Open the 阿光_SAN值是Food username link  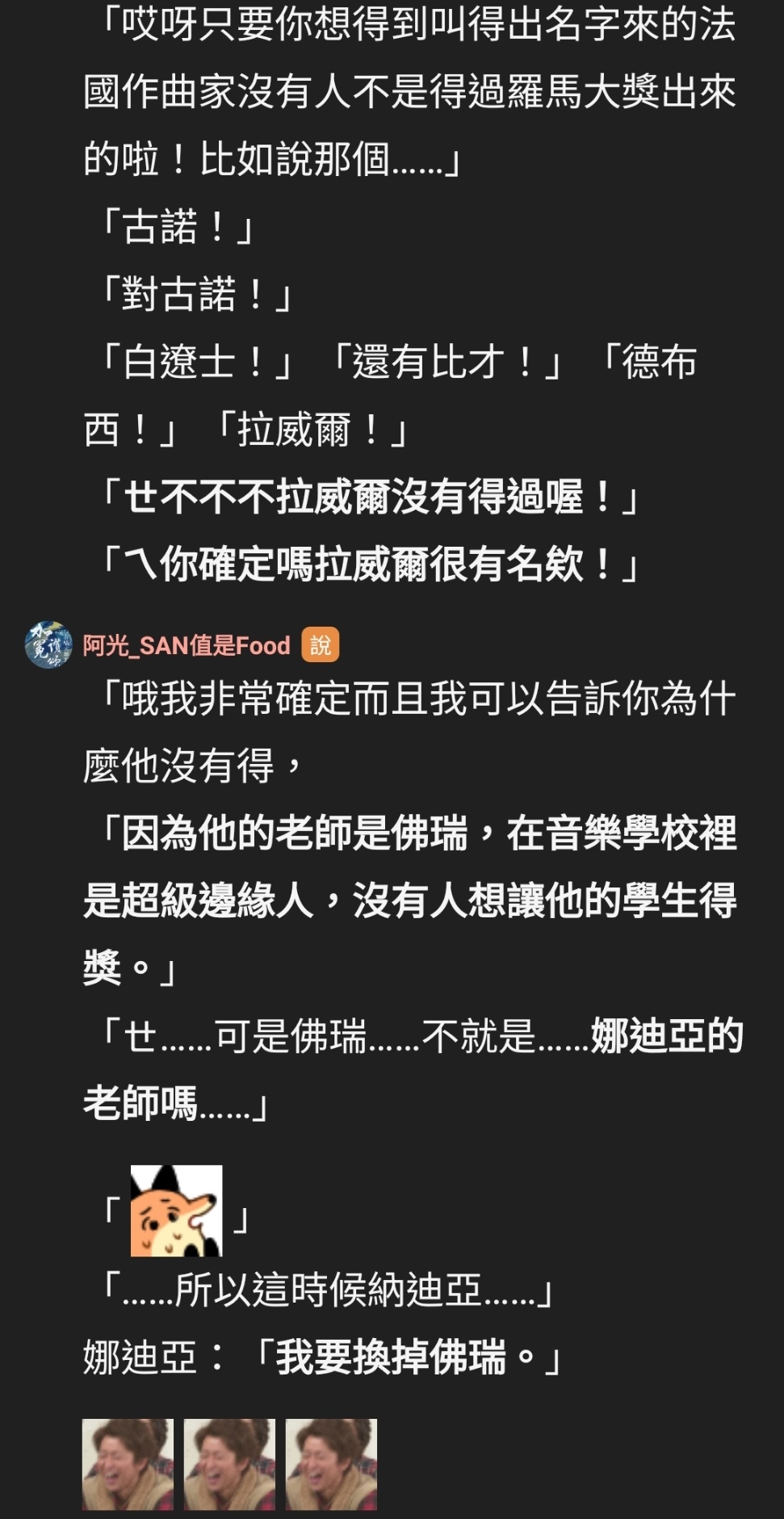tap(187, 645)
